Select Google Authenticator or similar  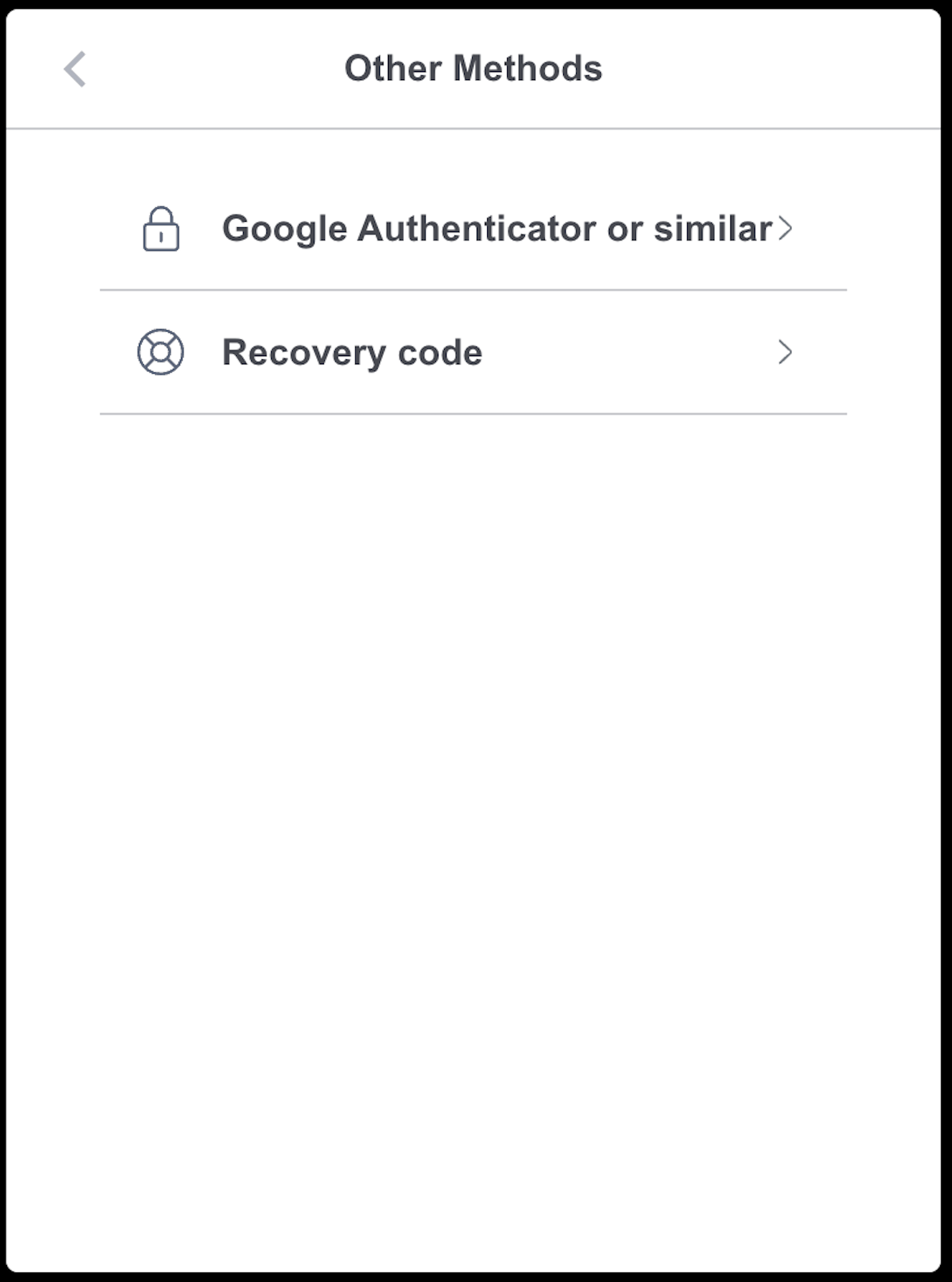click(x=472, y=229)
